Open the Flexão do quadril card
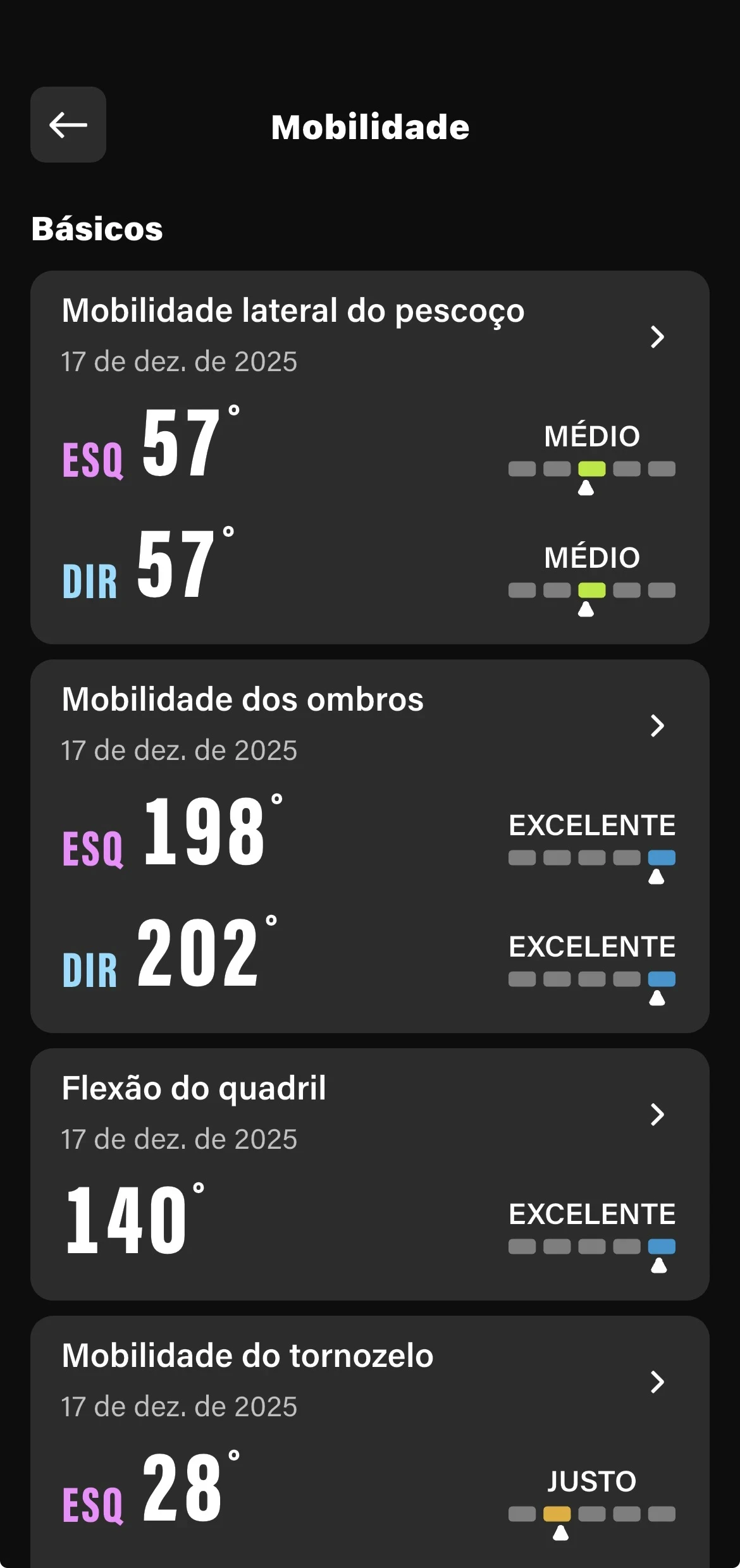This screenshot has width=740, height=1568. coord(369,1173)
